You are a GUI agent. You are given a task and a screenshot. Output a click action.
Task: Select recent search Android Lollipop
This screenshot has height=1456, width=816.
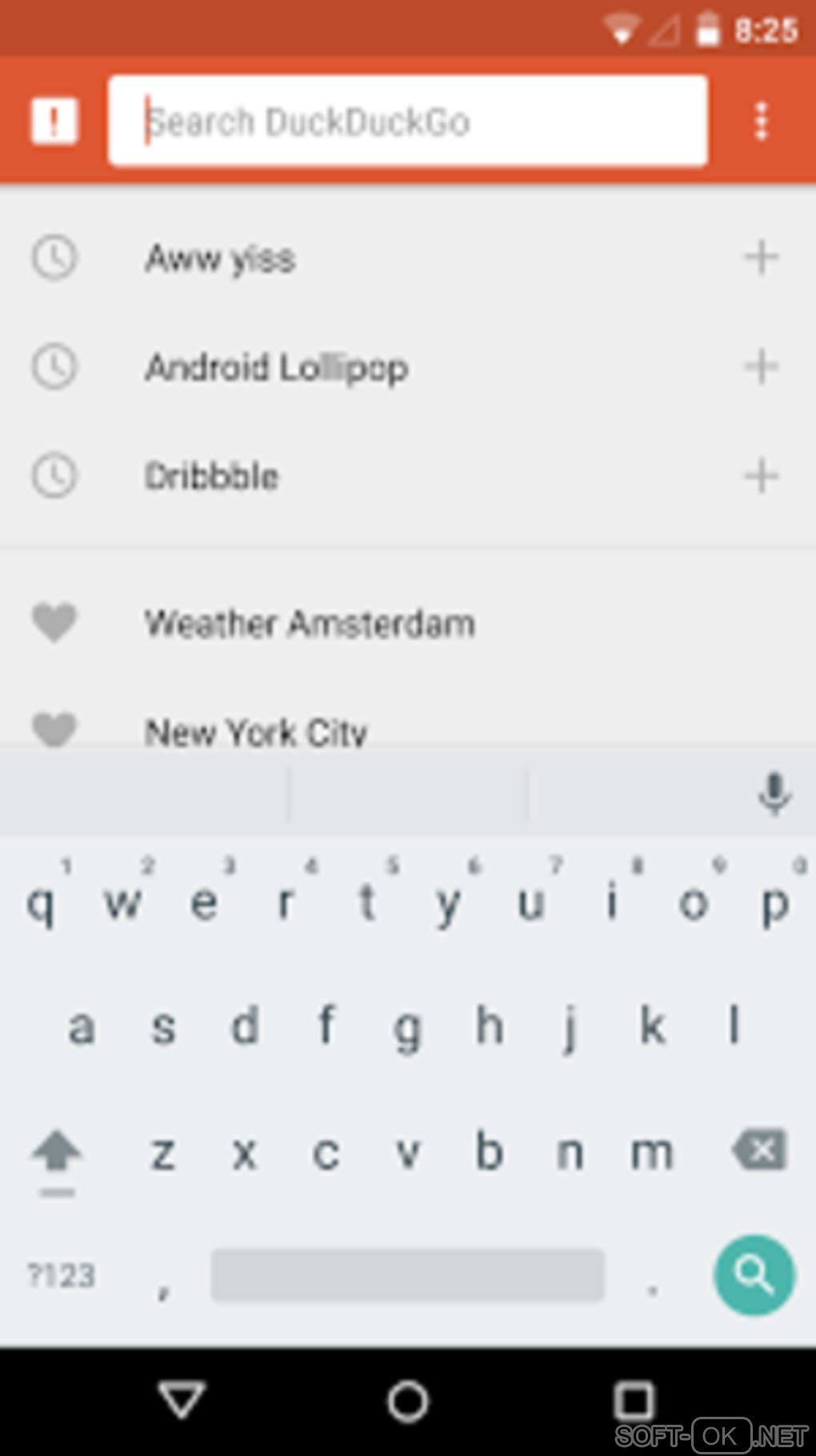tap(277, 367)
